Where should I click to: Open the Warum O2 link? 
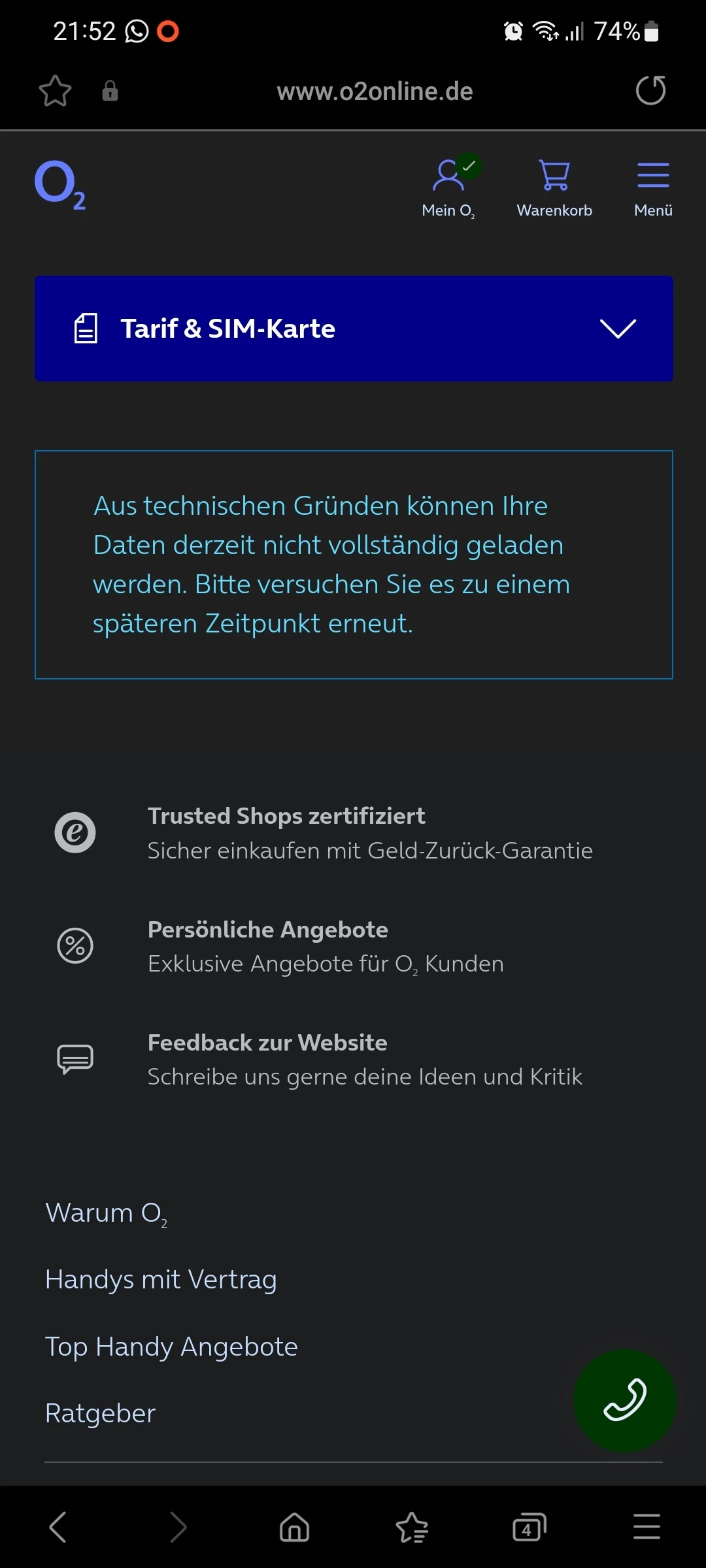tap(106, 1213)
